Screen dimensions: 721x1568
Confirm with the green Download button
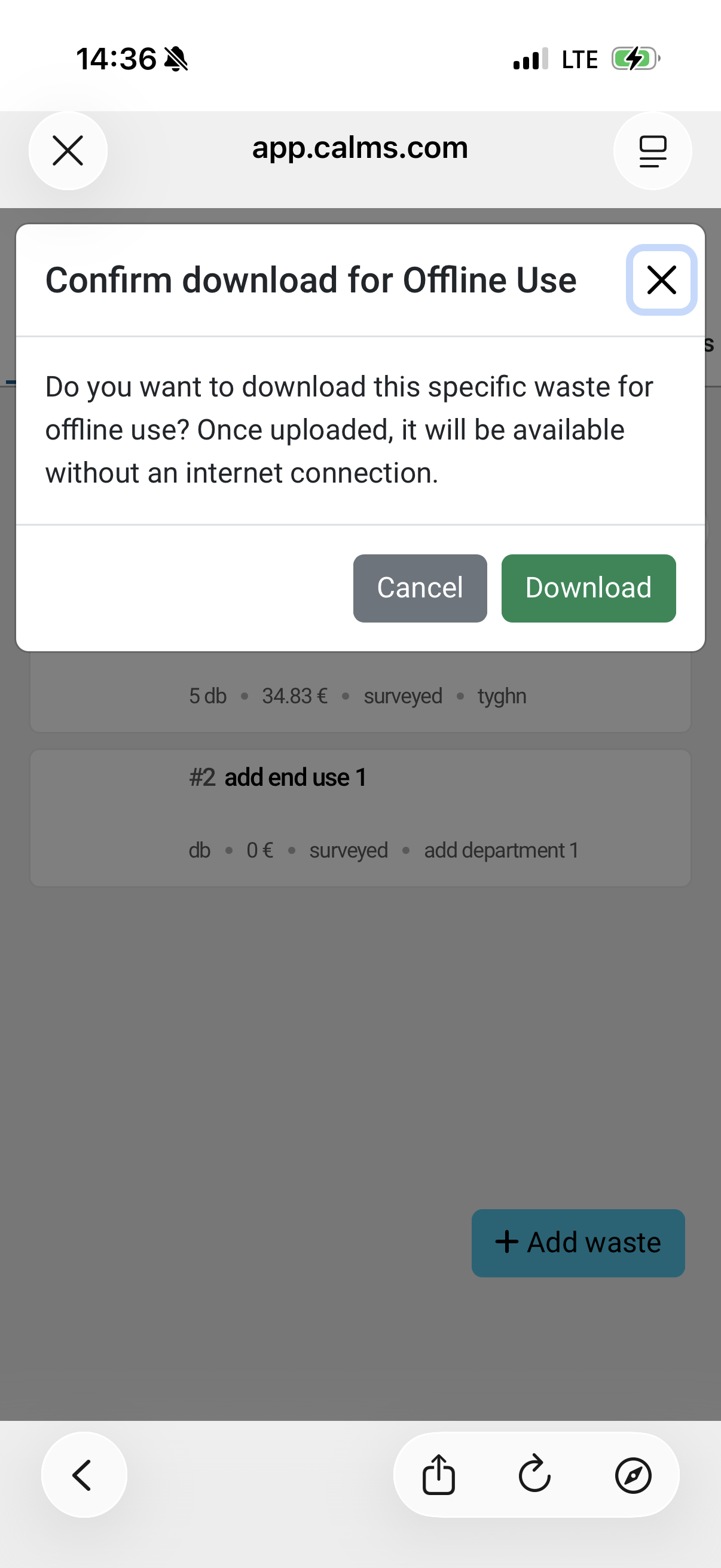point(588,588)
